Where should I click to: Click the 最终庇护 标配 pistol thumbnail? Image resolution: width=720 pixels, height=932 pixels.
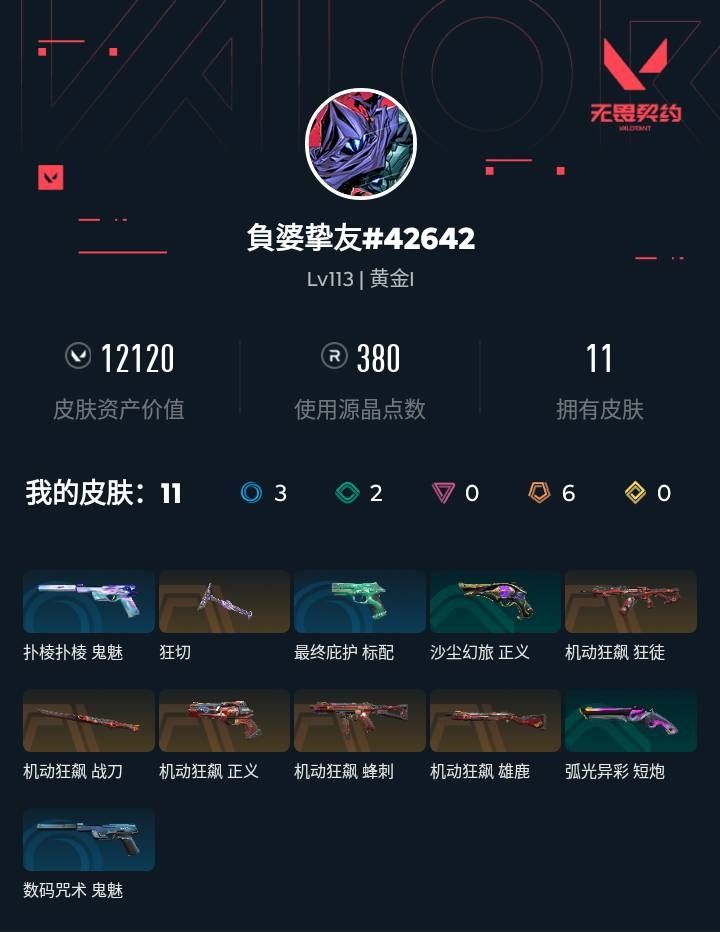[358, 601]
